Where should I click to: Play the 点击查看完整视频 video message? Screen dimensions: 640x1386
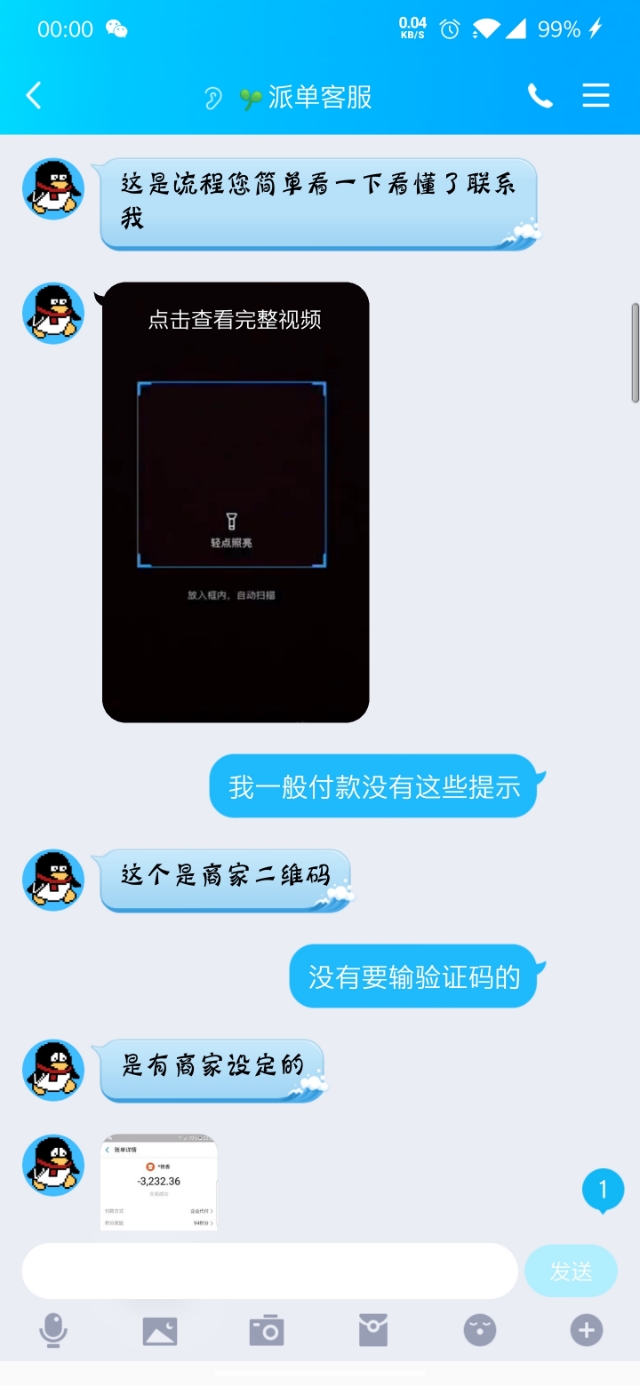[x=236, y=502]
